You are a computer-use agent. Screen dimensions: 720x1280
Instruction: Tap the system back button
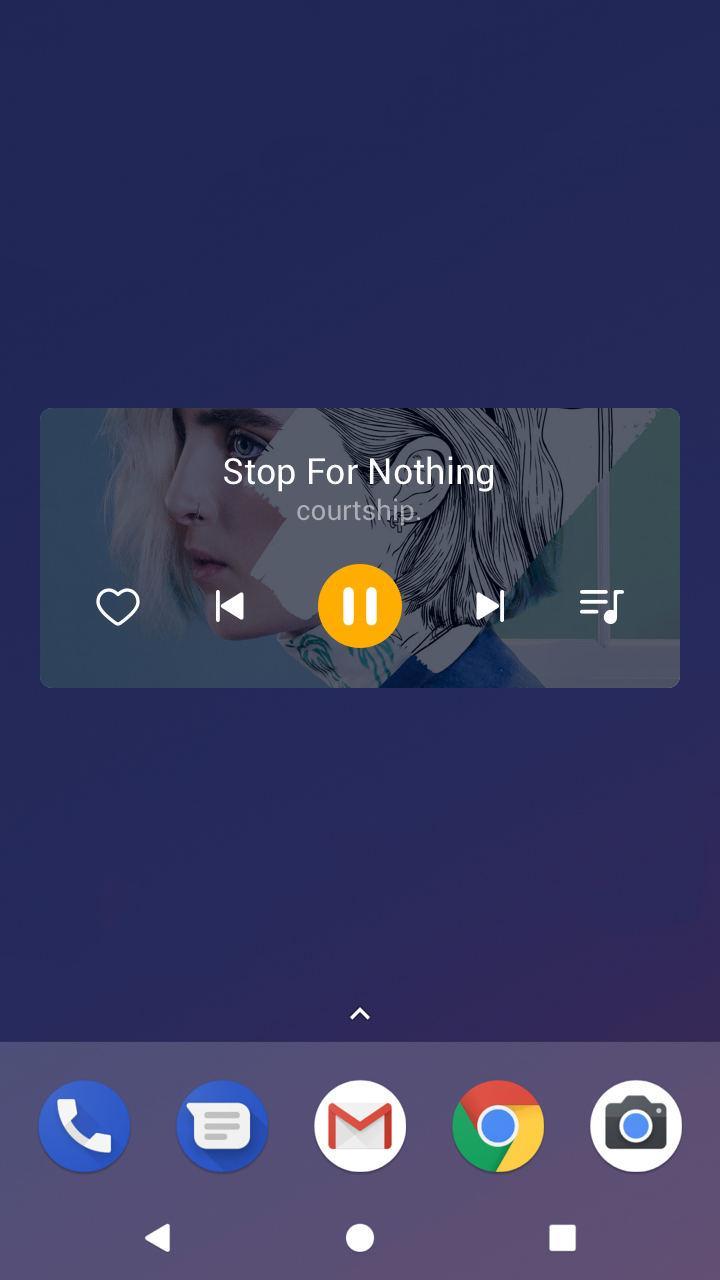[x=158, y=1238]
